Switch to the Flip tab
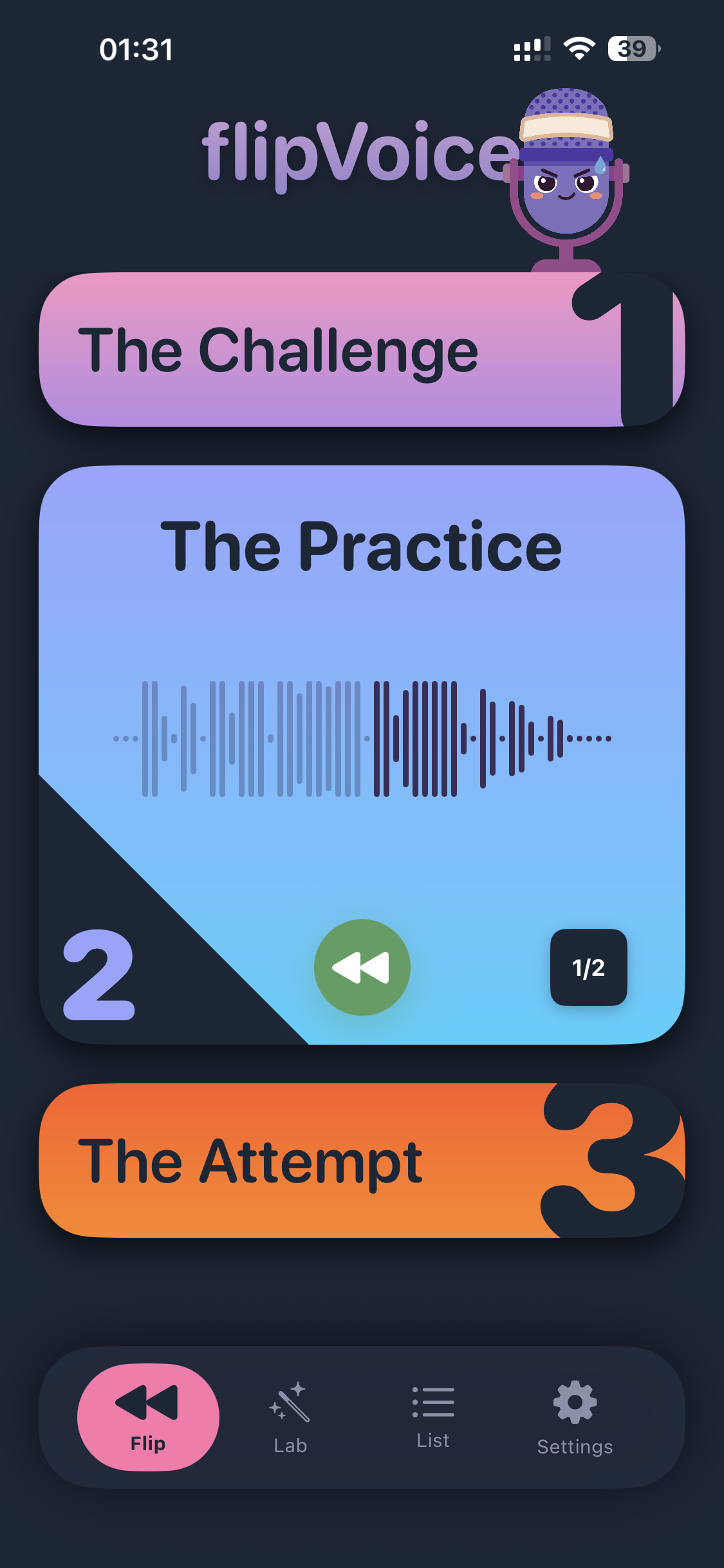Image resolution: width=724 pixels, height=1568 pixels. (x=148, y=1417)
